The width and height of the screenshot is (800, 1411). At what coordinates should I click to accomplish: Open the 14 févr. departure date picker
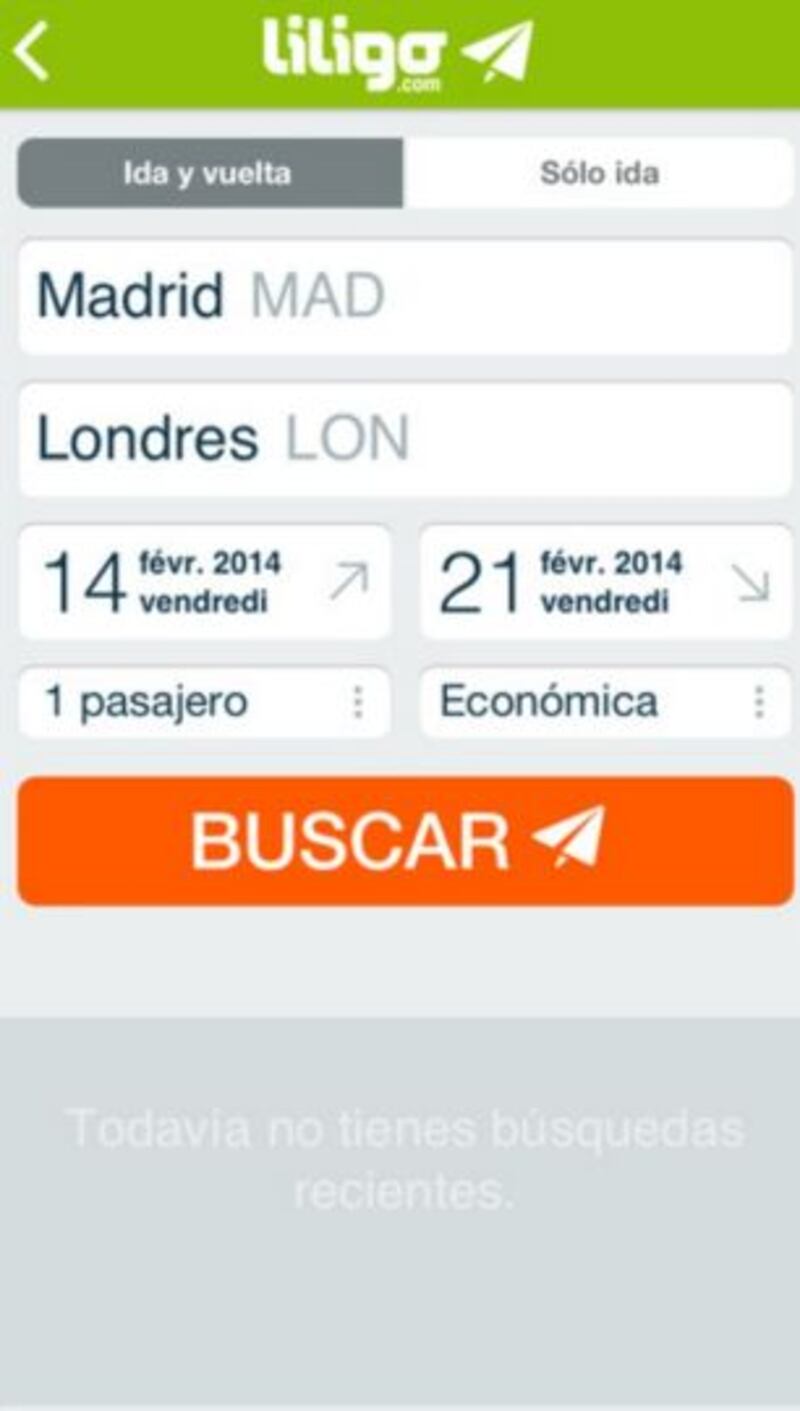(x=205, y=582)
